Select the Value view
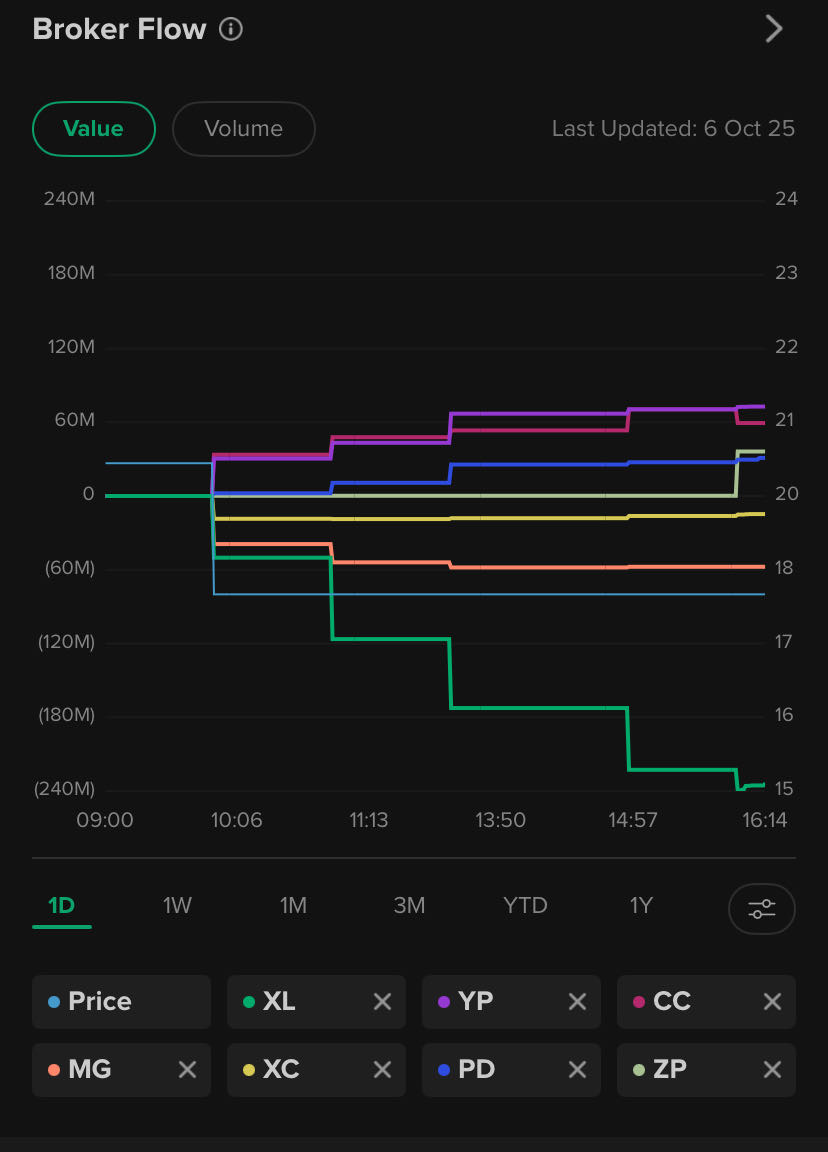828x1152 pixels. (94, 129)
